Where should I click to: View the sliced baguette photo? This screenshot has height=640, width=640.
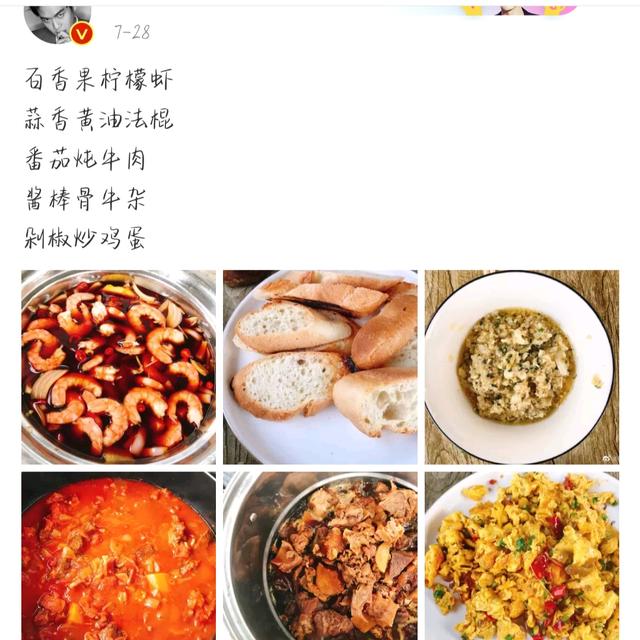[x=320, y=366]
